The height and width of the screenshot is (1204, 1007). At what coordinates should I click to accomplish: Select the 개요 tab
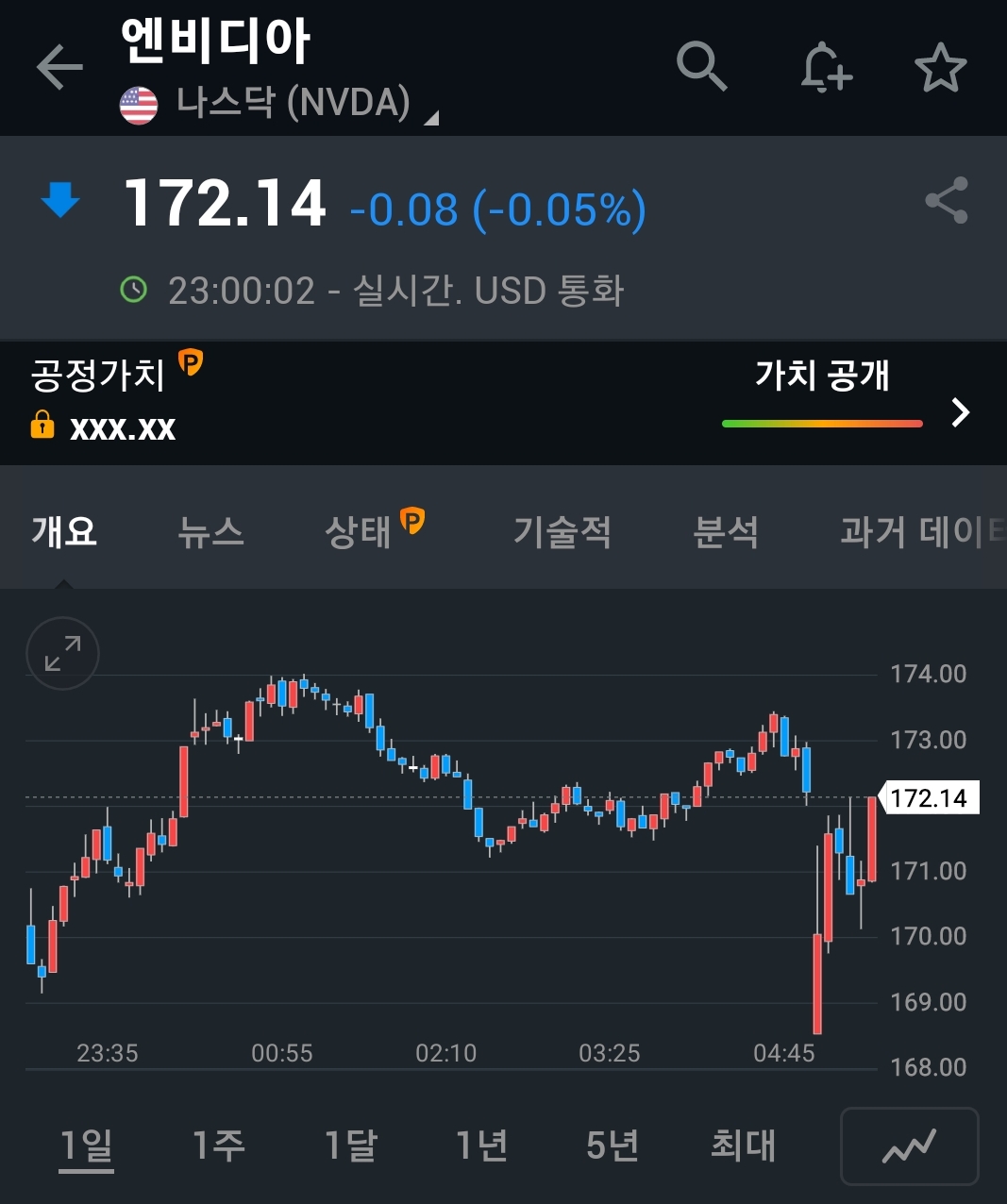64,531
